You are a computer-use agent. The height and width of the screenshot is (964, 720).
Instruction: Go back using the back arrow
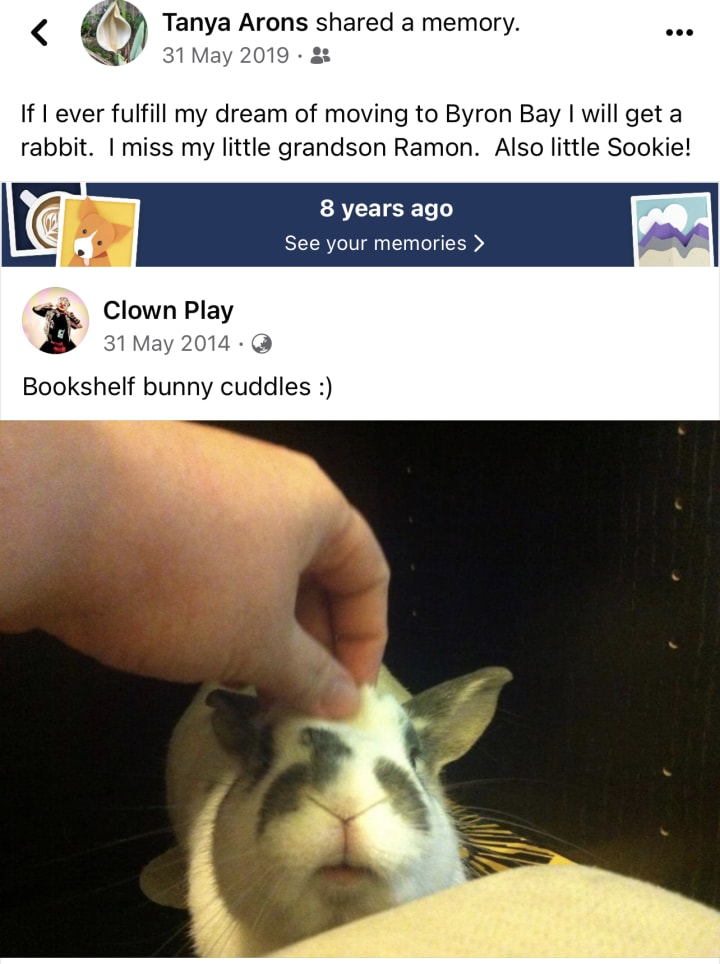(x=39, y=33)
